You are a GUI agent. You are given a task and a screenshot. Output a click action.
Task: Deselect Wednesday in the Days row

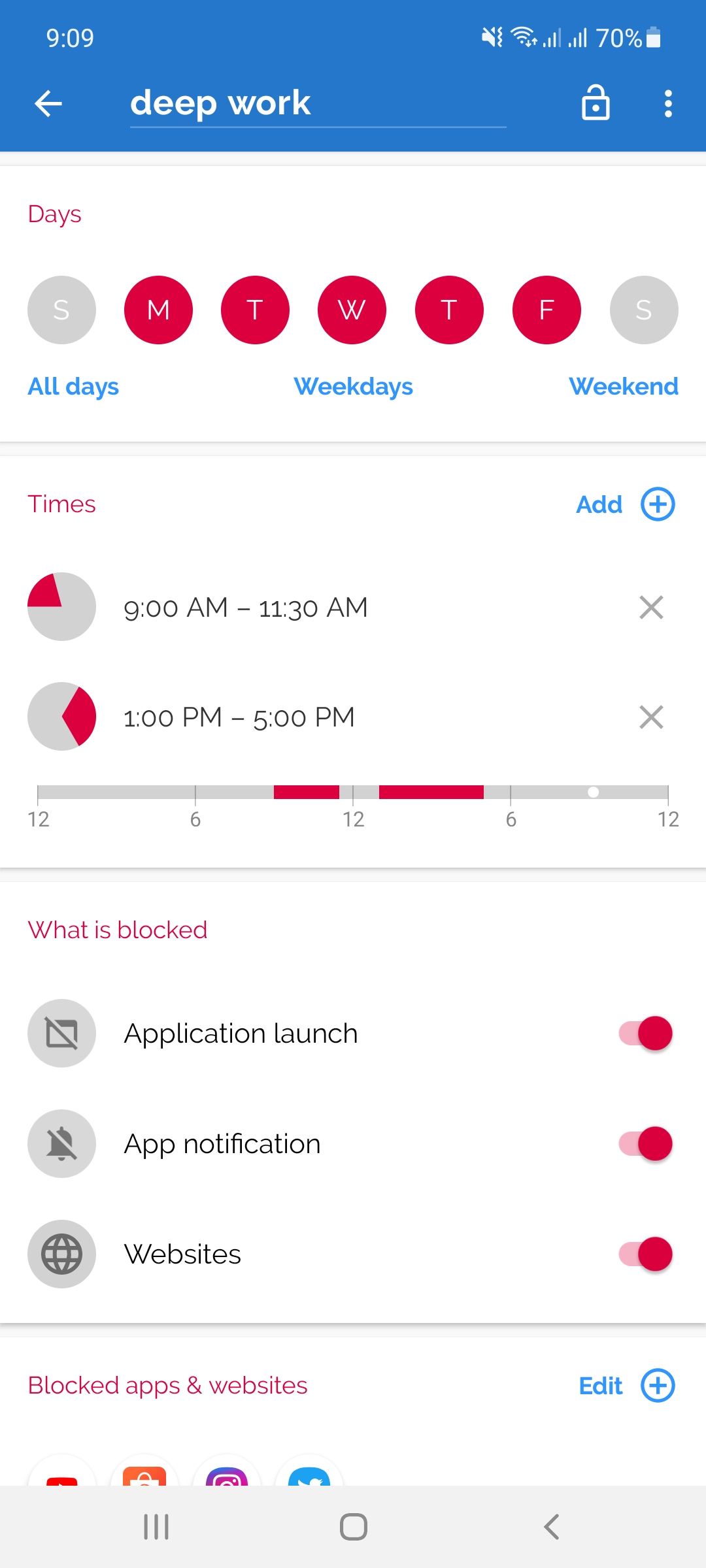(352, 310)
